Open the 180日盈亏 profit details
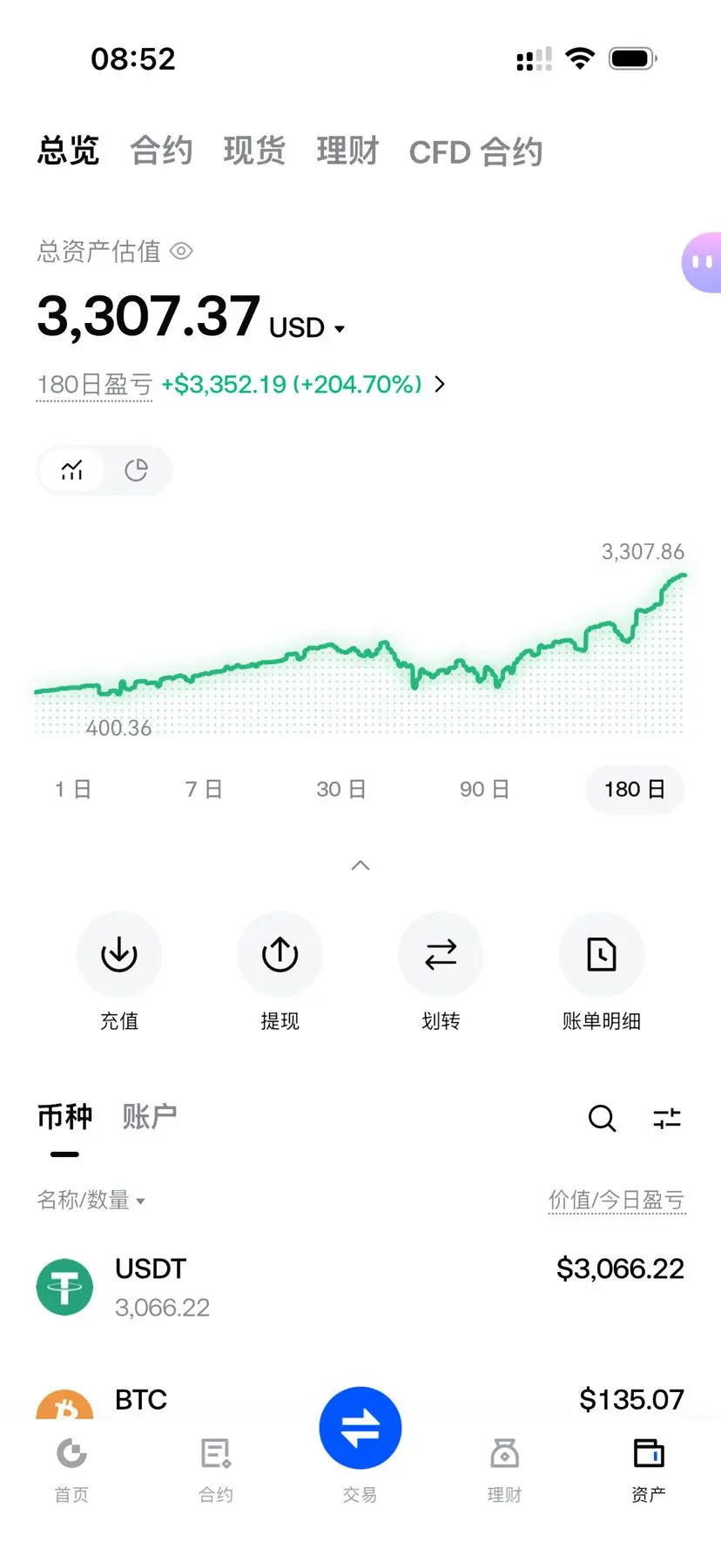 pos(241,384)
